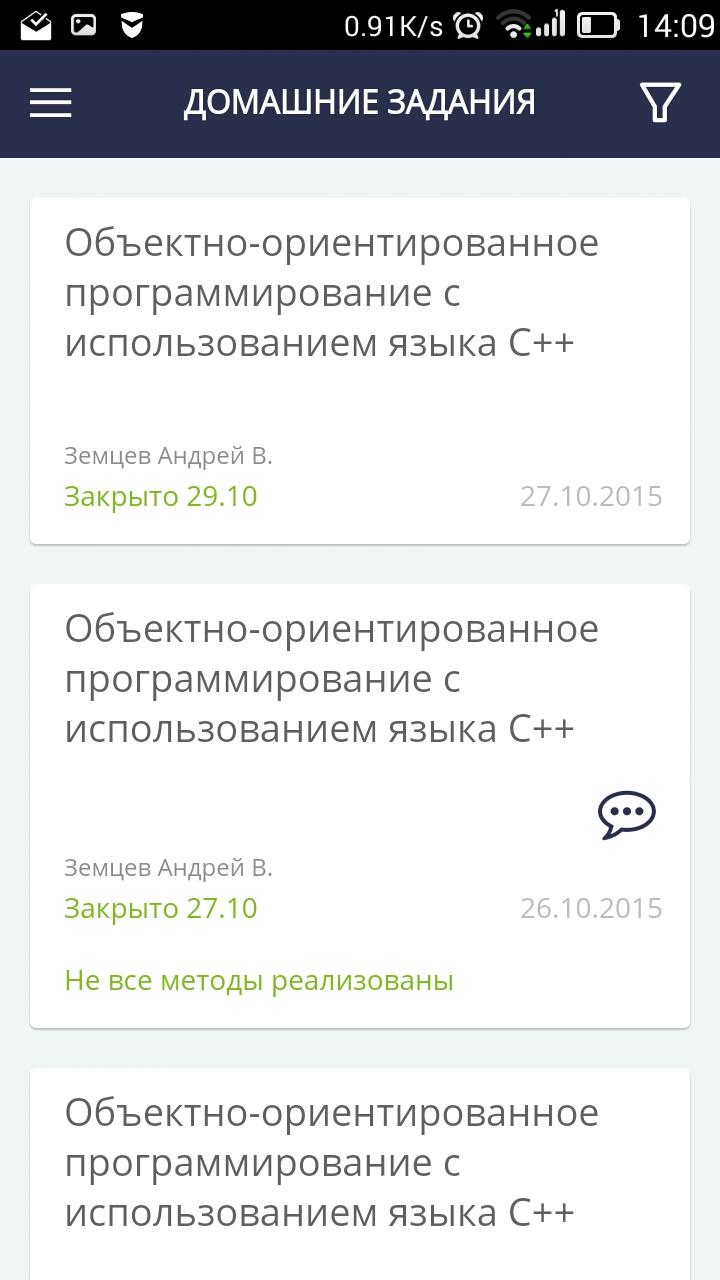Open the navigation drawer menu
This screenshot has width=720, height=1280.
(x=50, y=102)
